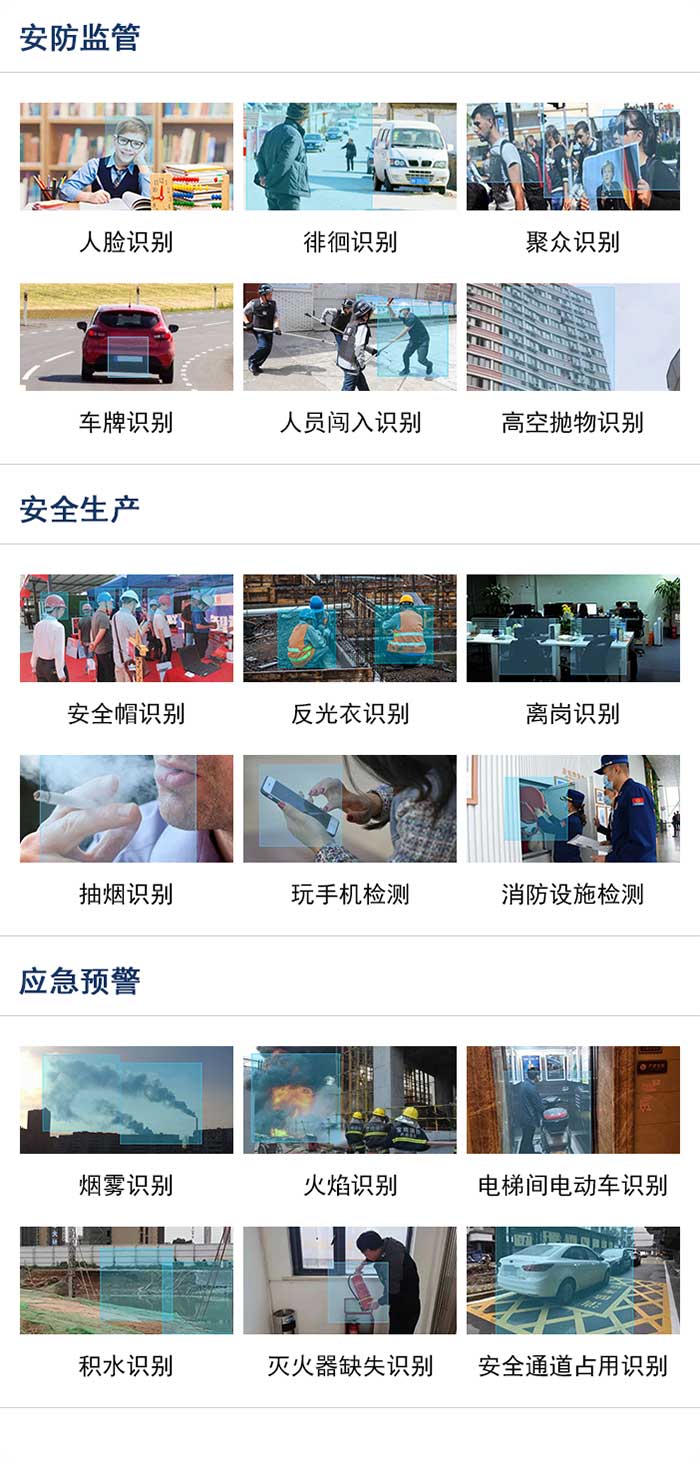Open the 烟雾识别 card
The height and width of the screenshot is (1462, 700).
point(126,1124)
